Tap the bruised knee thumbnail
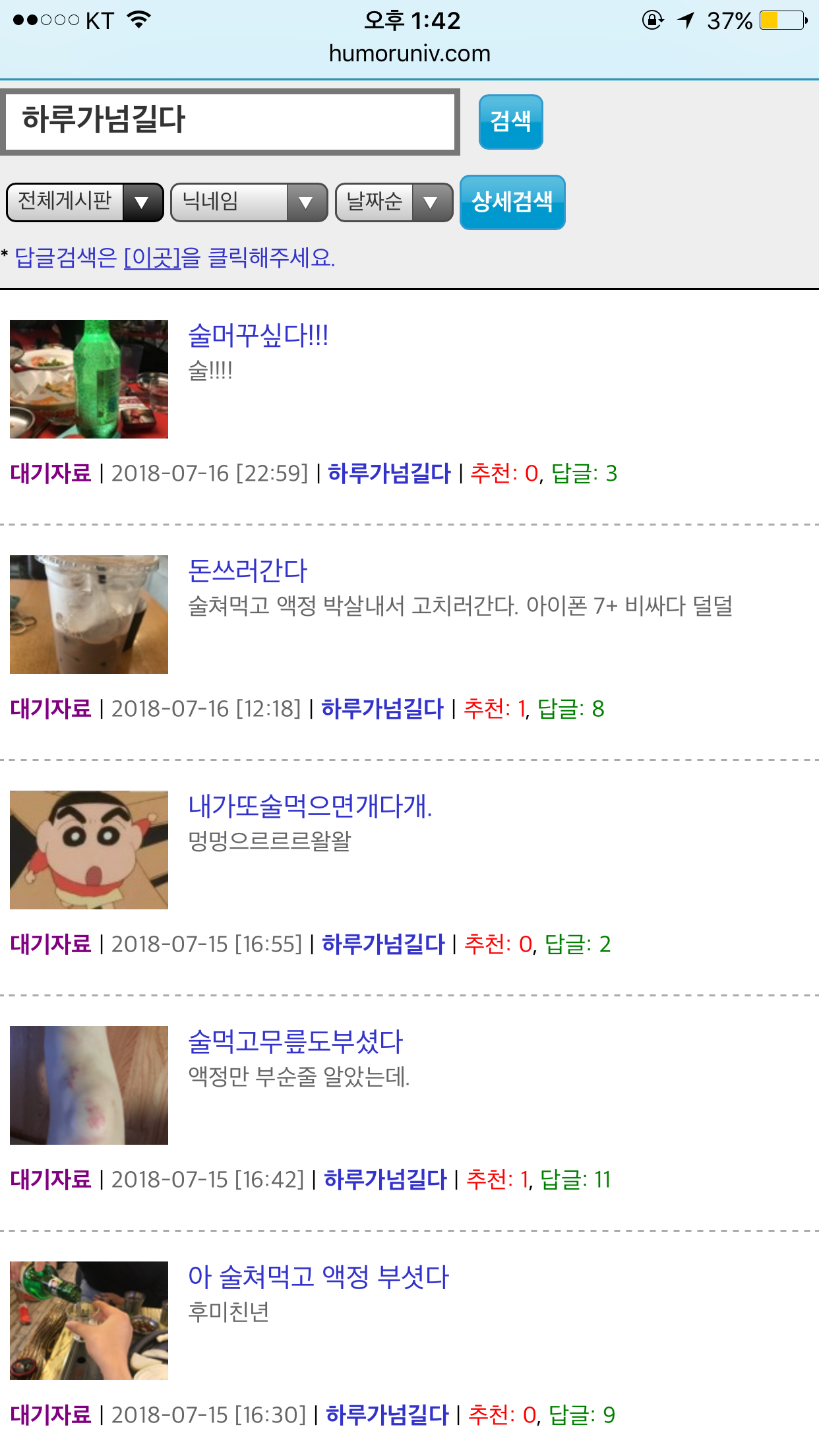The width and height of the screenshot is (819, 1456). pos(89,1085)
